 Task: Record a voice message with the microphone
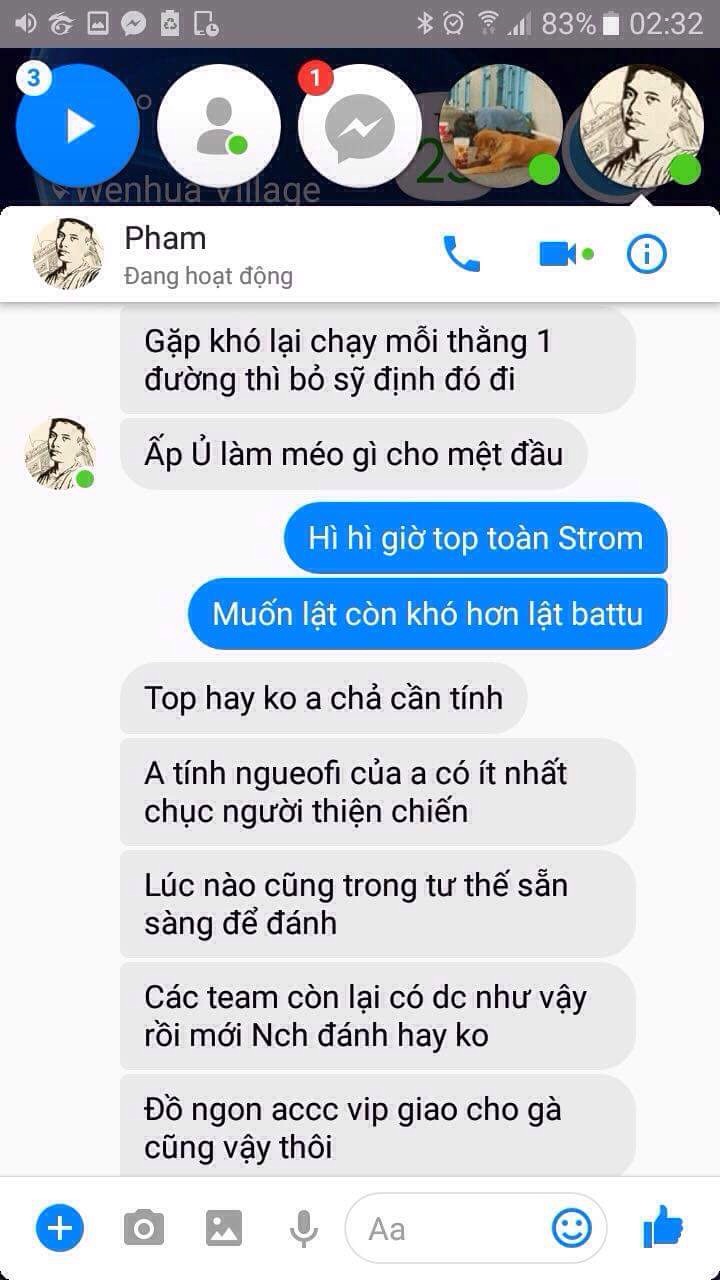click(303, 1228)
